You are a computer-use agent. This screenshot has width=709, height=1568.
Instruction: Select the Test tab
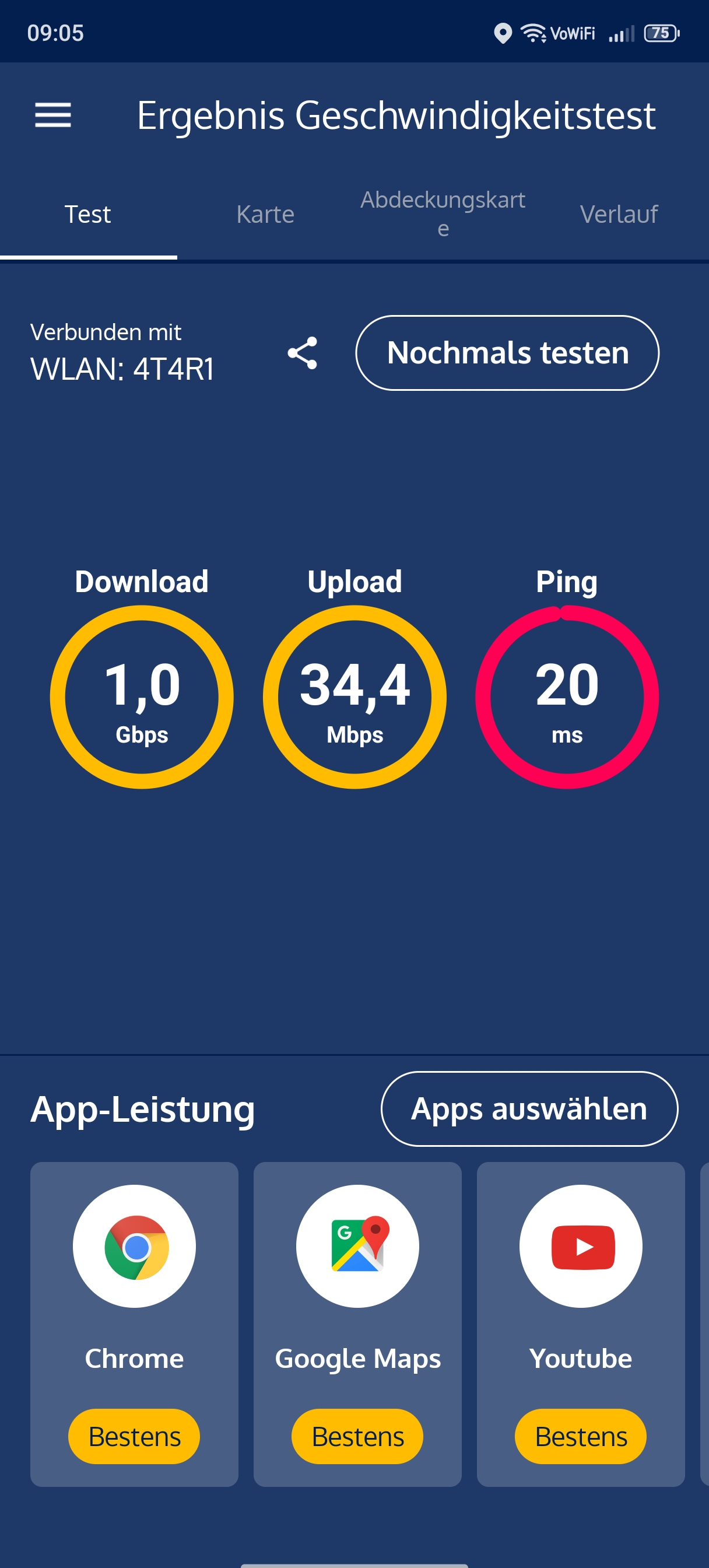click(x=88, y=214)
